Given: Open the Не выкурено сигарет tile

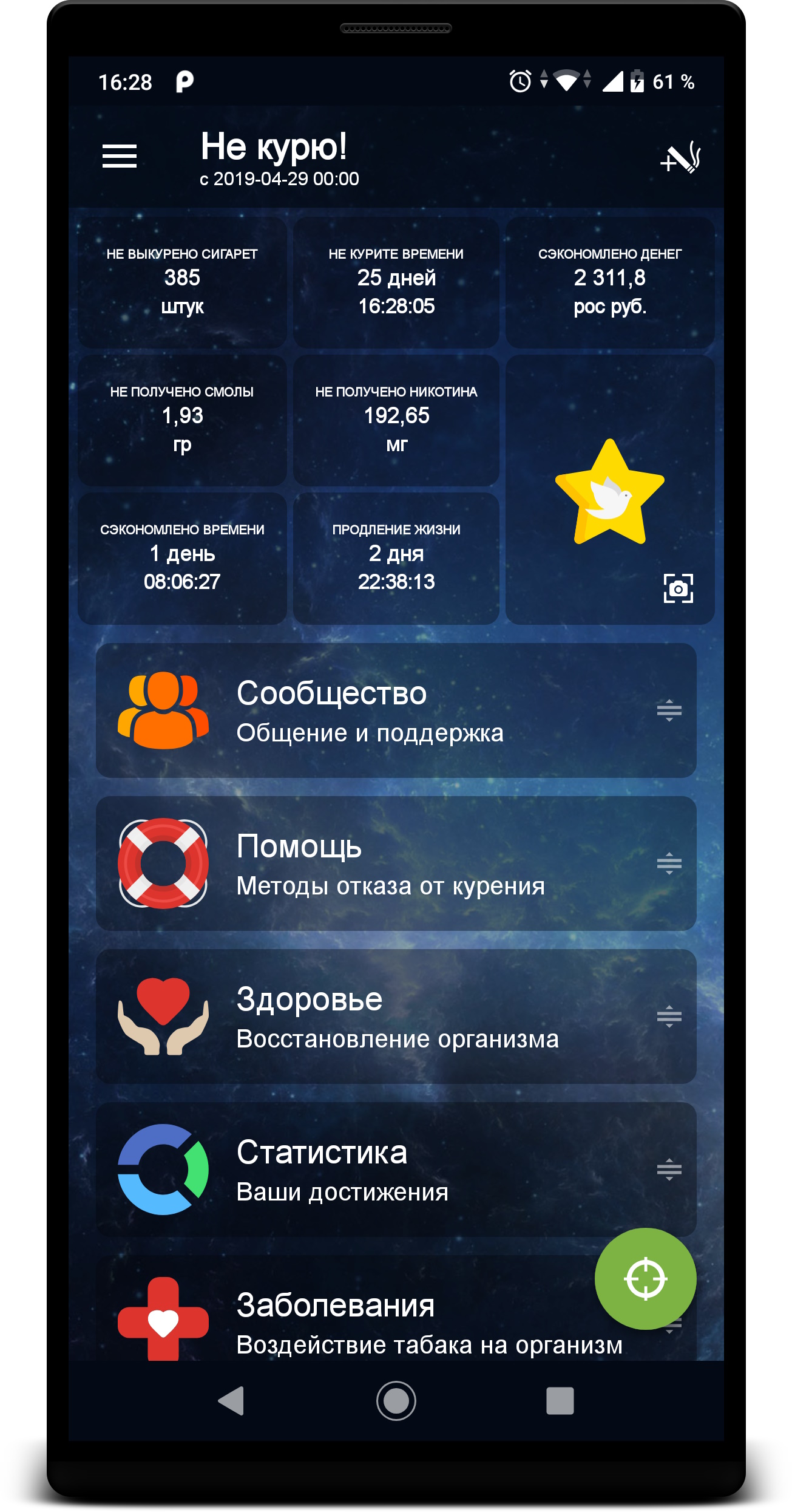Looking at the screenshot, I should click(182, 282).
